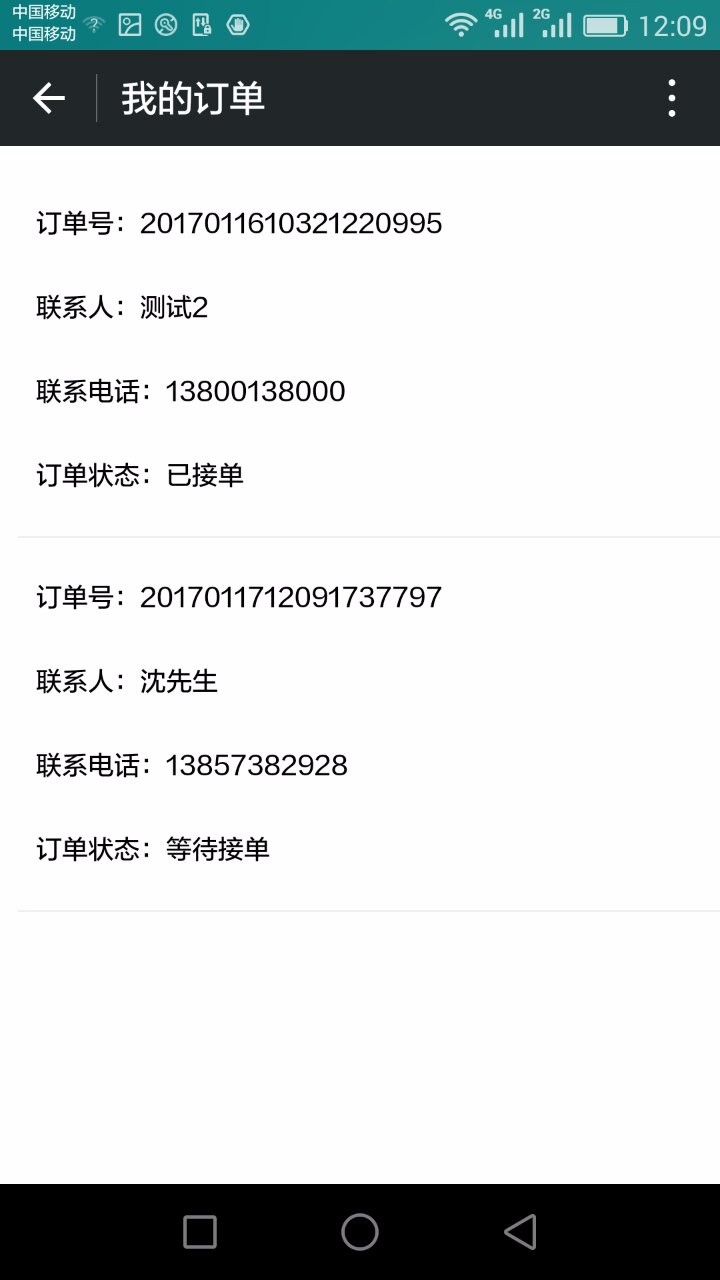Open the recent apps view
This screenshot has width=720, height=1280.
click(x=200, y=1232)
